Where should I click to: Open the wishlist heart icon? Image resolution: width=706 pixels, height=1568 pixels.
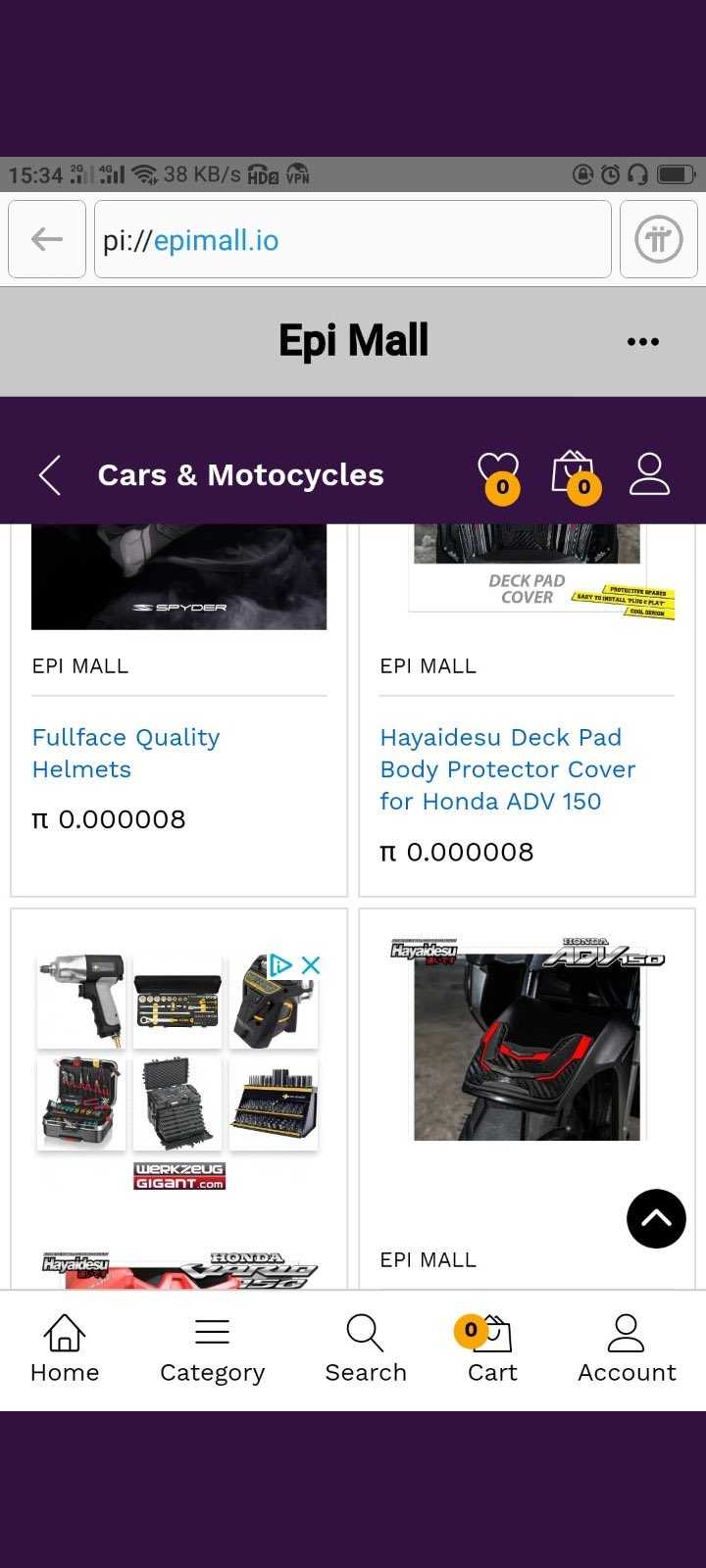pyautogui.click(x=498, y=474)
